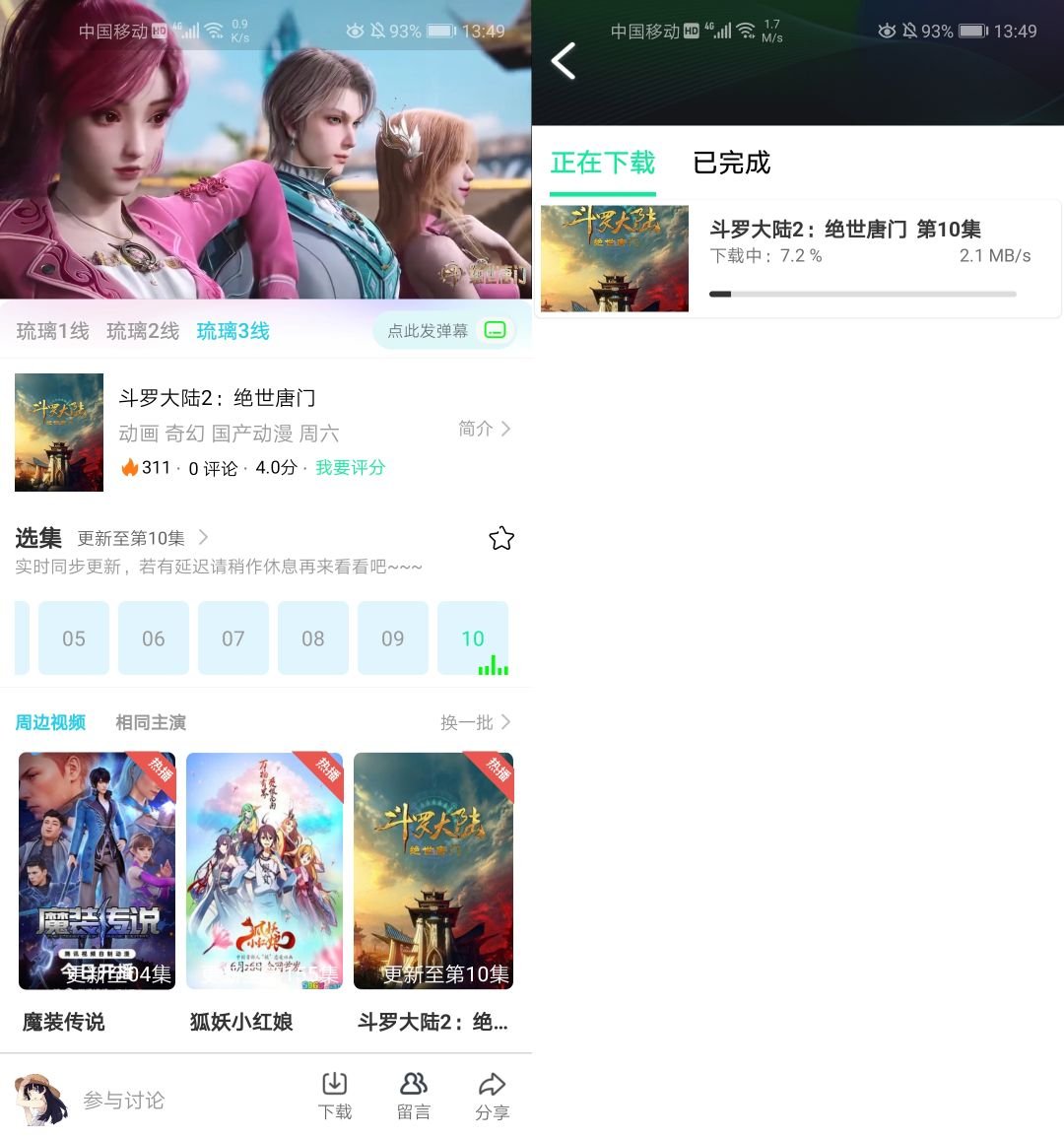
Task: Tap 我要评分 to rate the show
Action: tap(350, 468)
